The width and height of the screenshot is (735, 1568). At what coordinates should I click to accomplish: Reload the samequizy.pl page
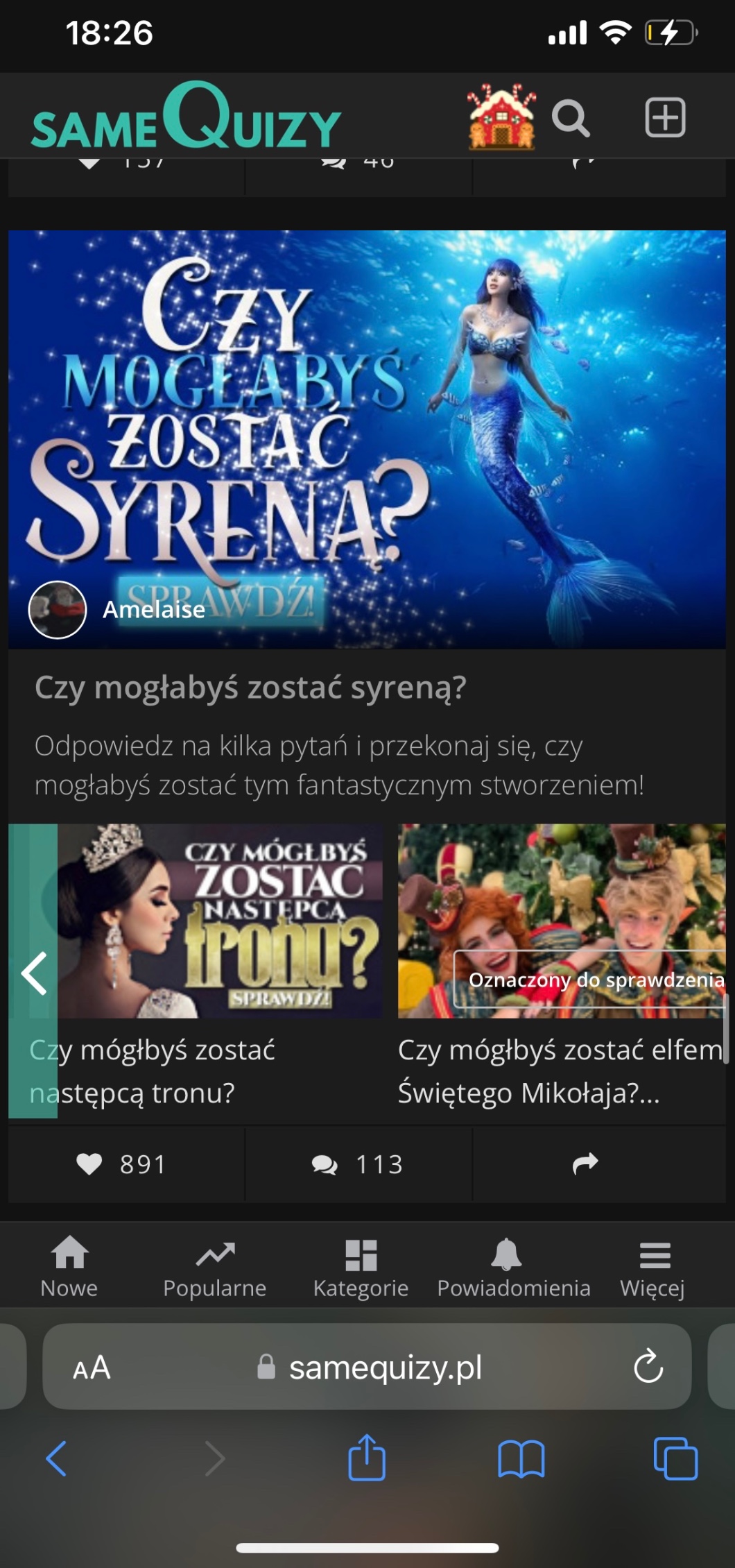[648, 1367]
